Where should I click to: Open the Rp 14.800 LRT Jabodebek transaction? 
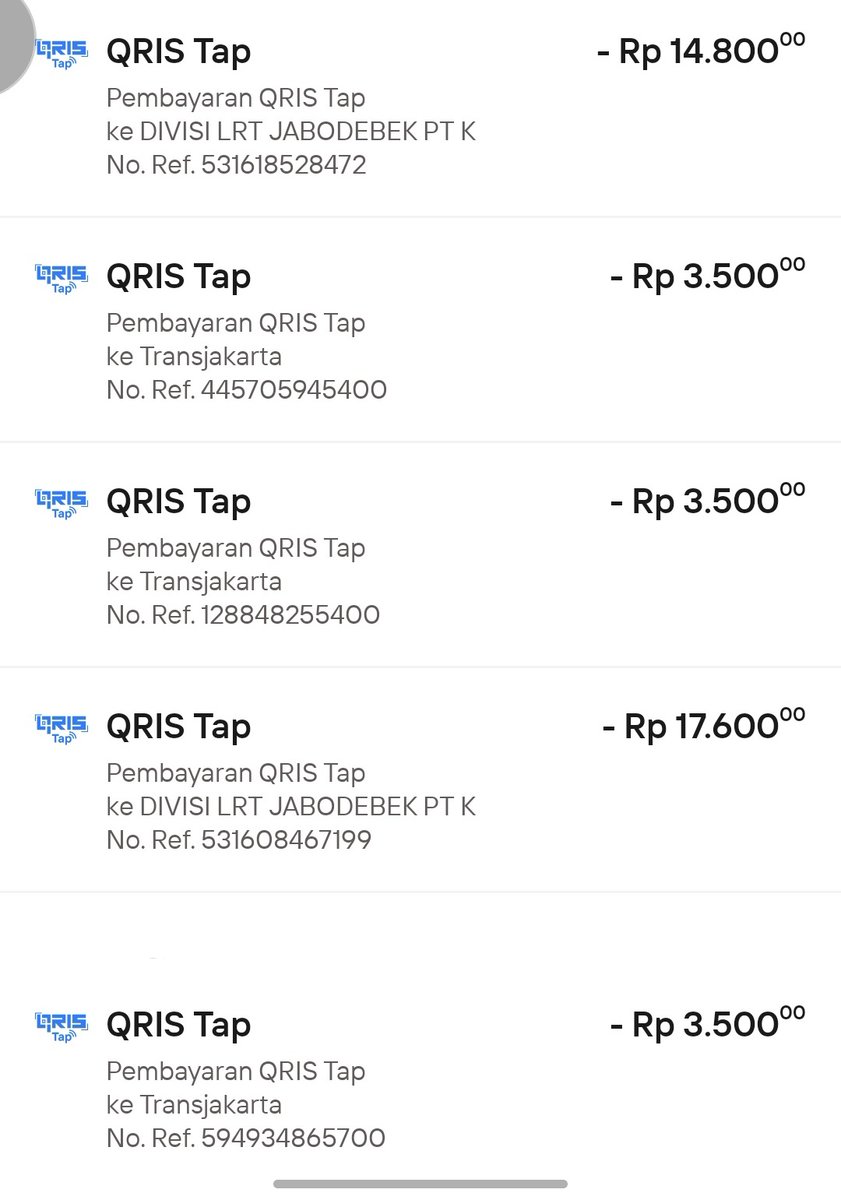[420, 106]
